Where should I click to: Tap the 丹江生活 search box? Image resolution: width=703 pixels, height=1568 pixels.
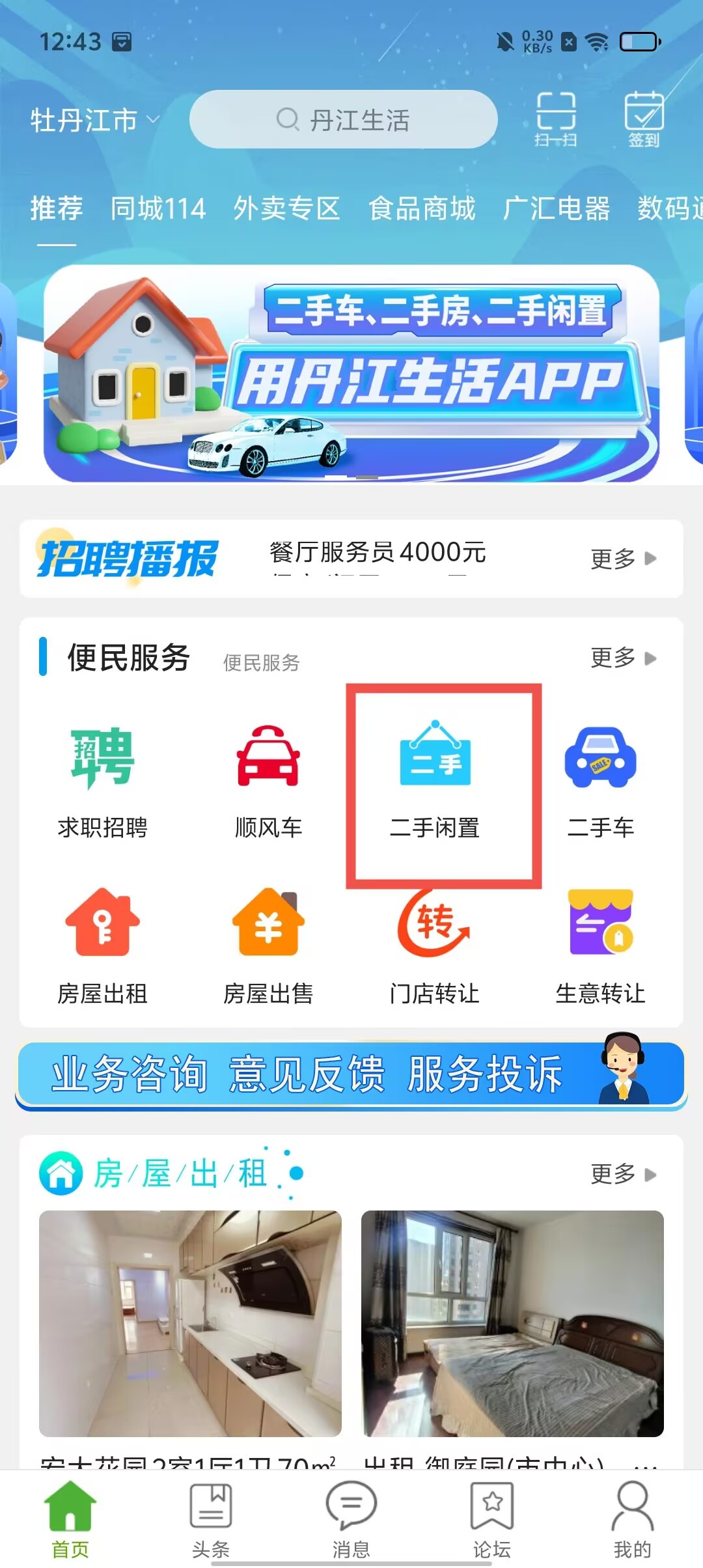tap(343, 120)
